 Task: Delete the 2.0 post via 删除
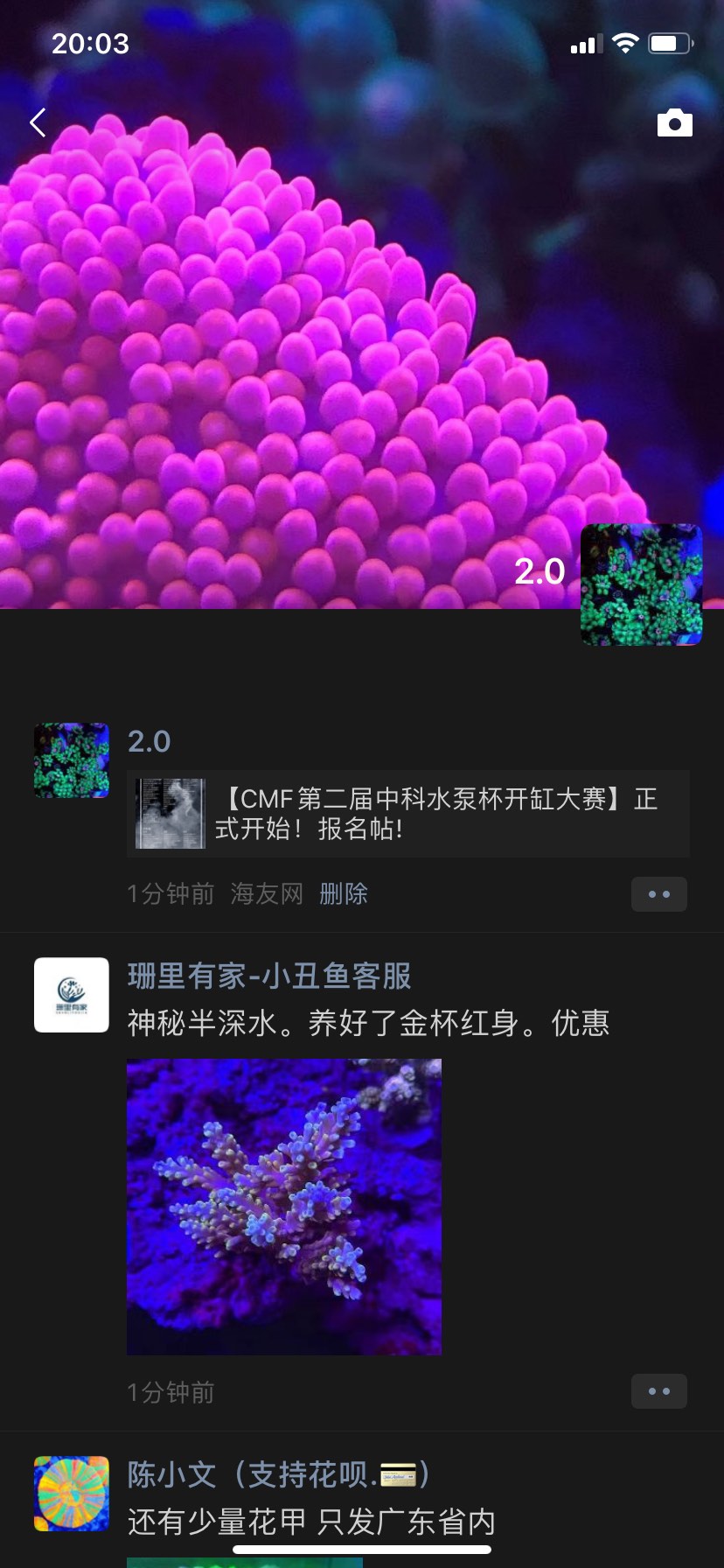click(x=344, y=893)
